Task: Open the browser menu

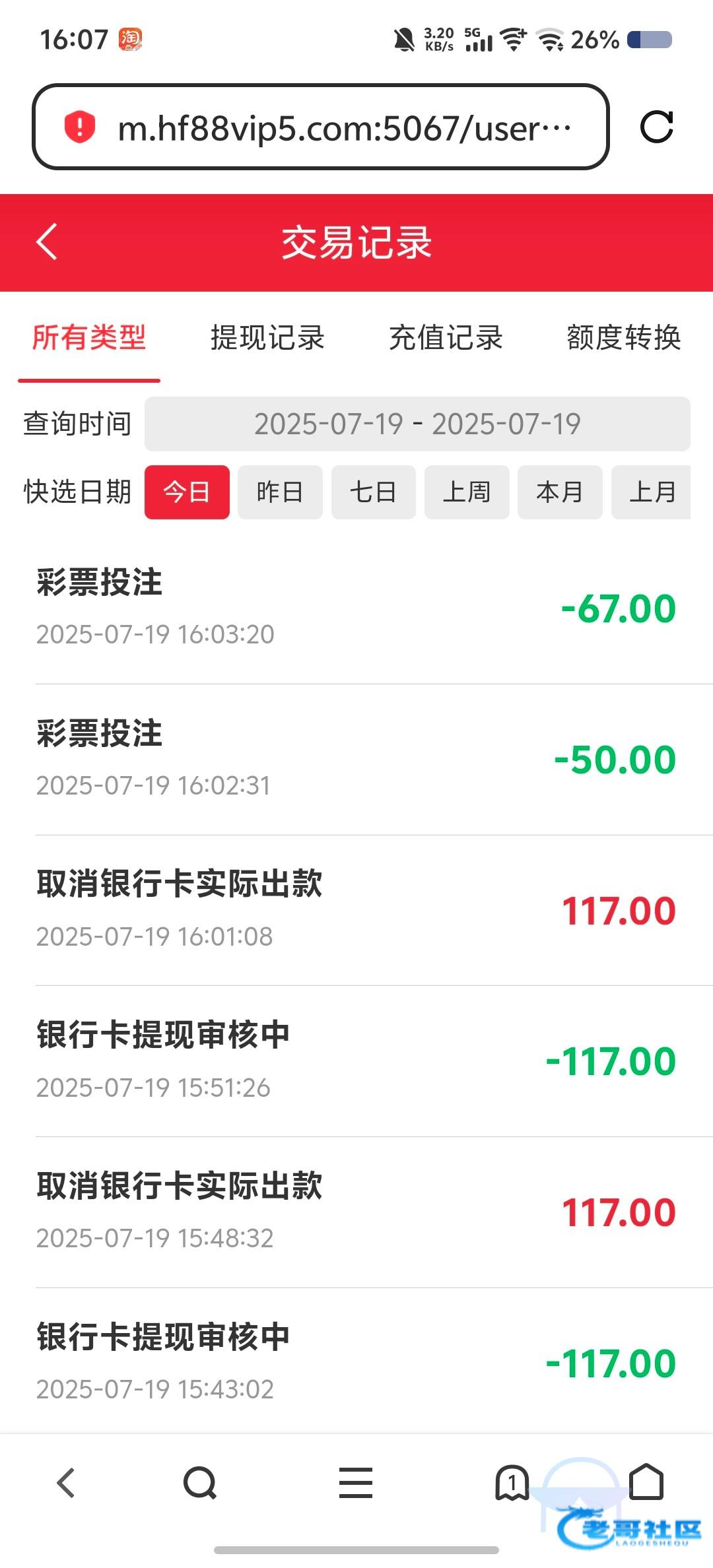Action: click(x=356, y=1483)
